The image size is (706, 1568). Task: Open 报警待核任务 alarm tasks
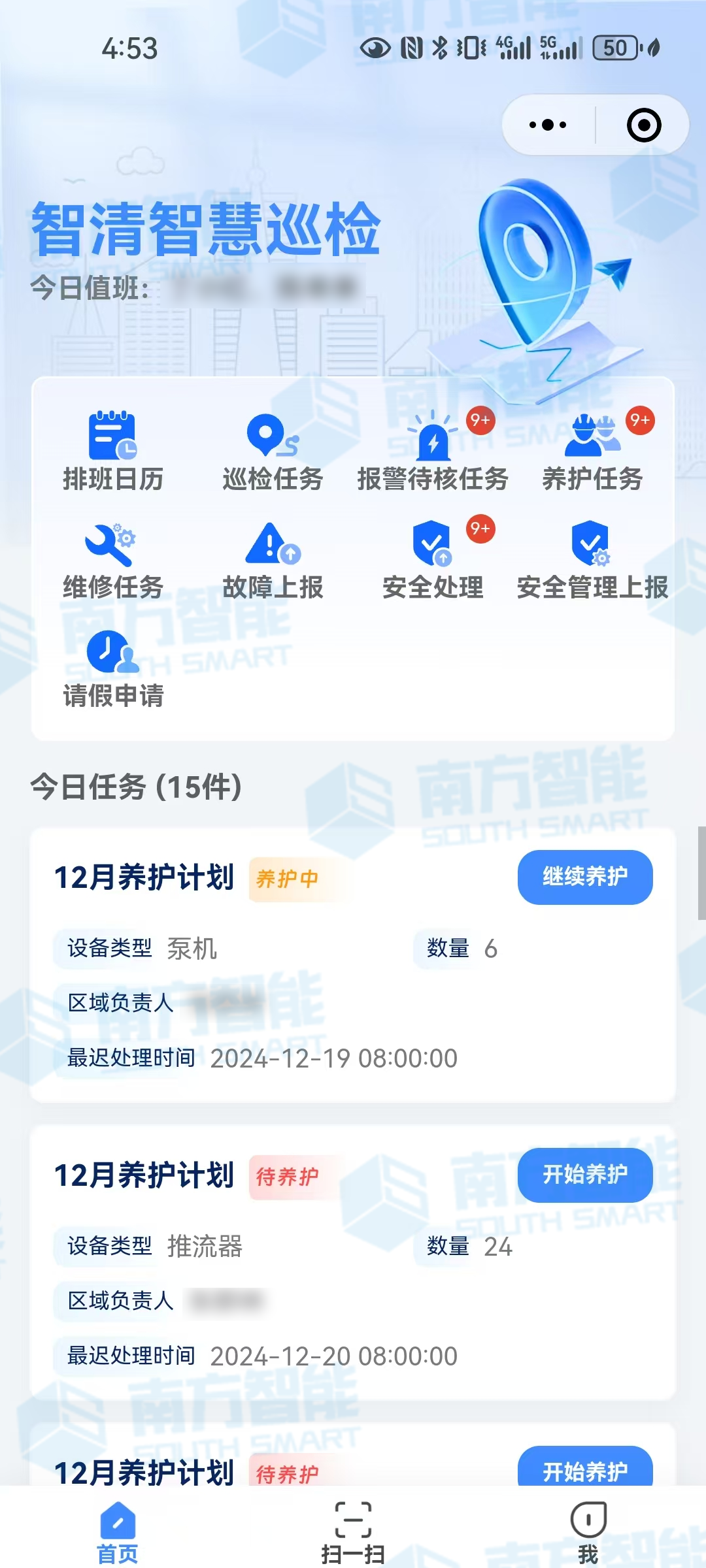[x=433, y=450]
